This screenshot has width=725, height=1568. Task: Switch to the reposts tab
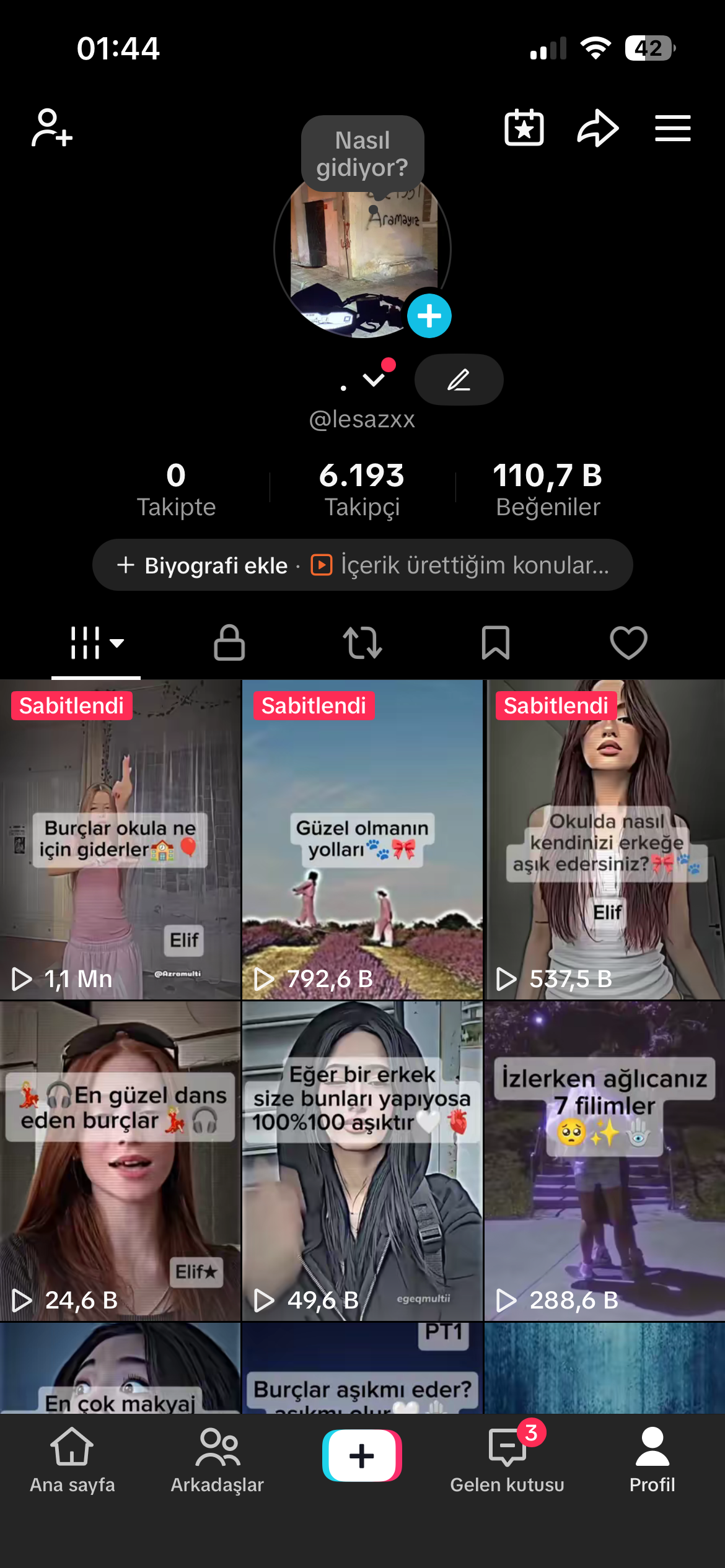pyautogui.click(x=362, y=642)
